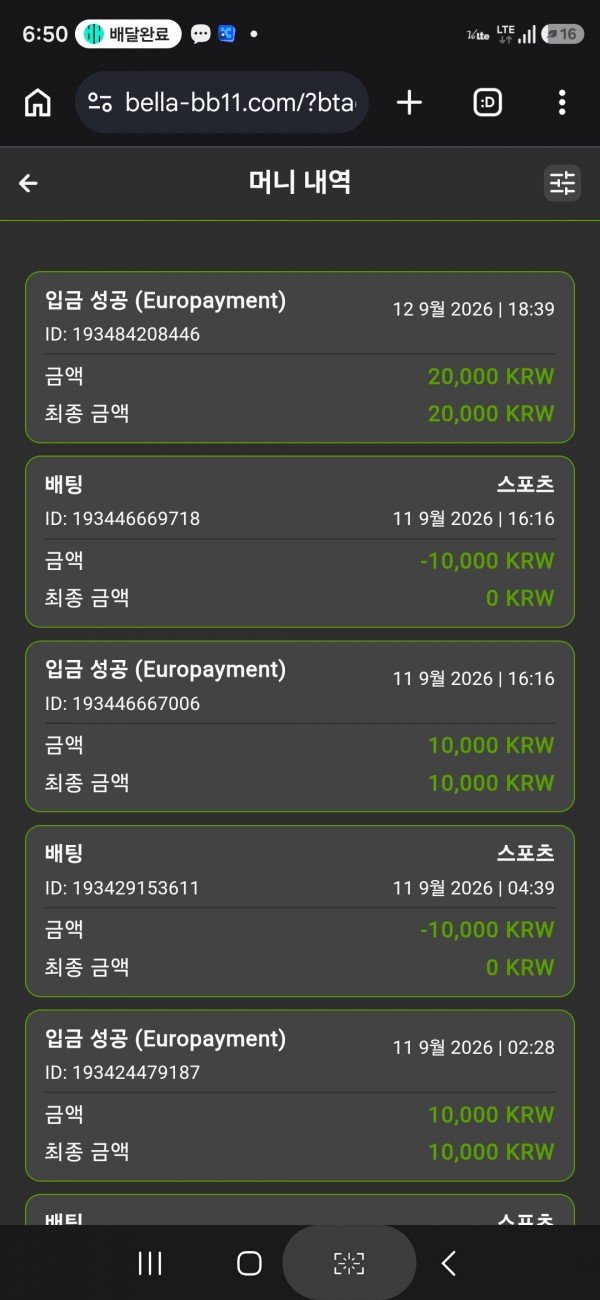Tap the system home button
This screenshot has height=1300, width=600.
[x=249, y=1263]
